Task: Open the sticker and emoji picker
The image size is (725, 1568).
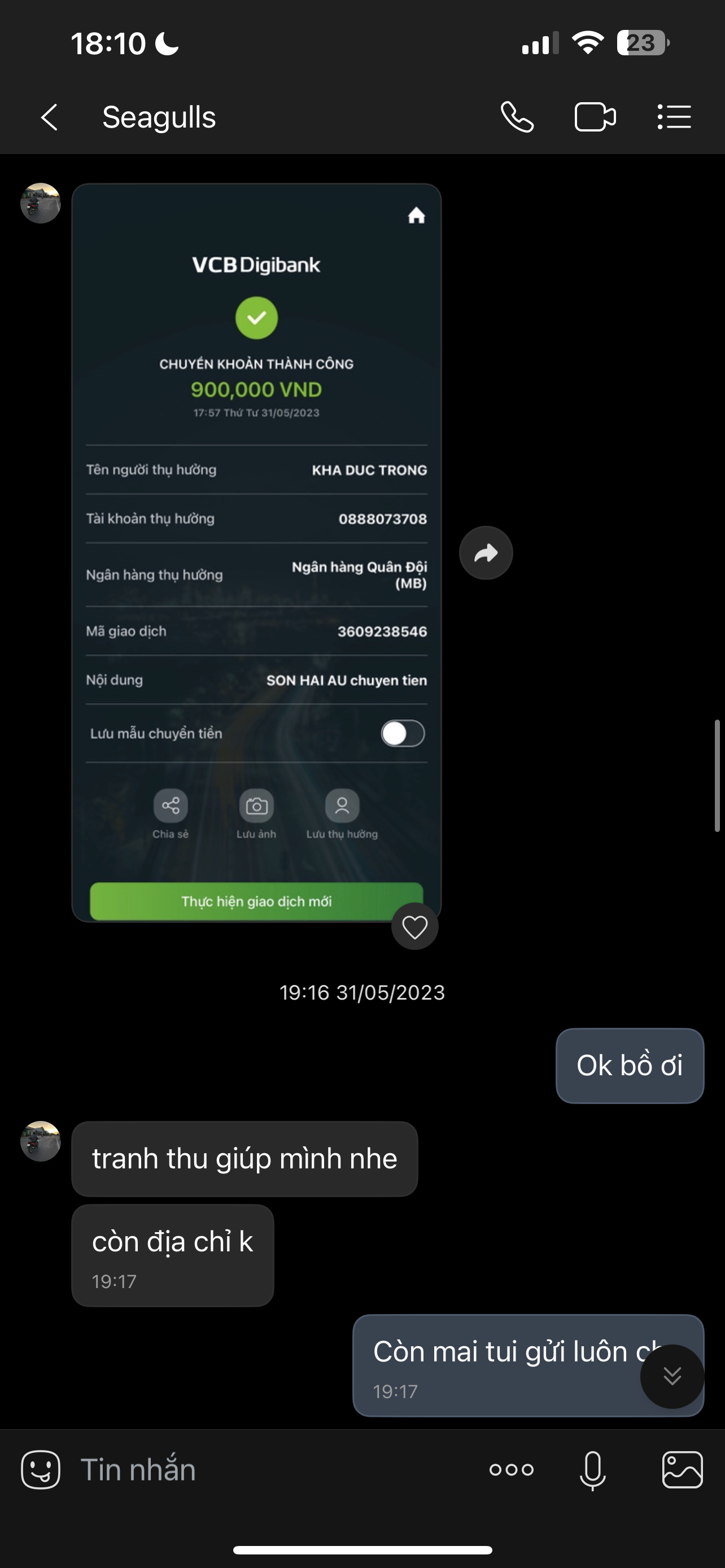Action: [x=41, y=1470]
